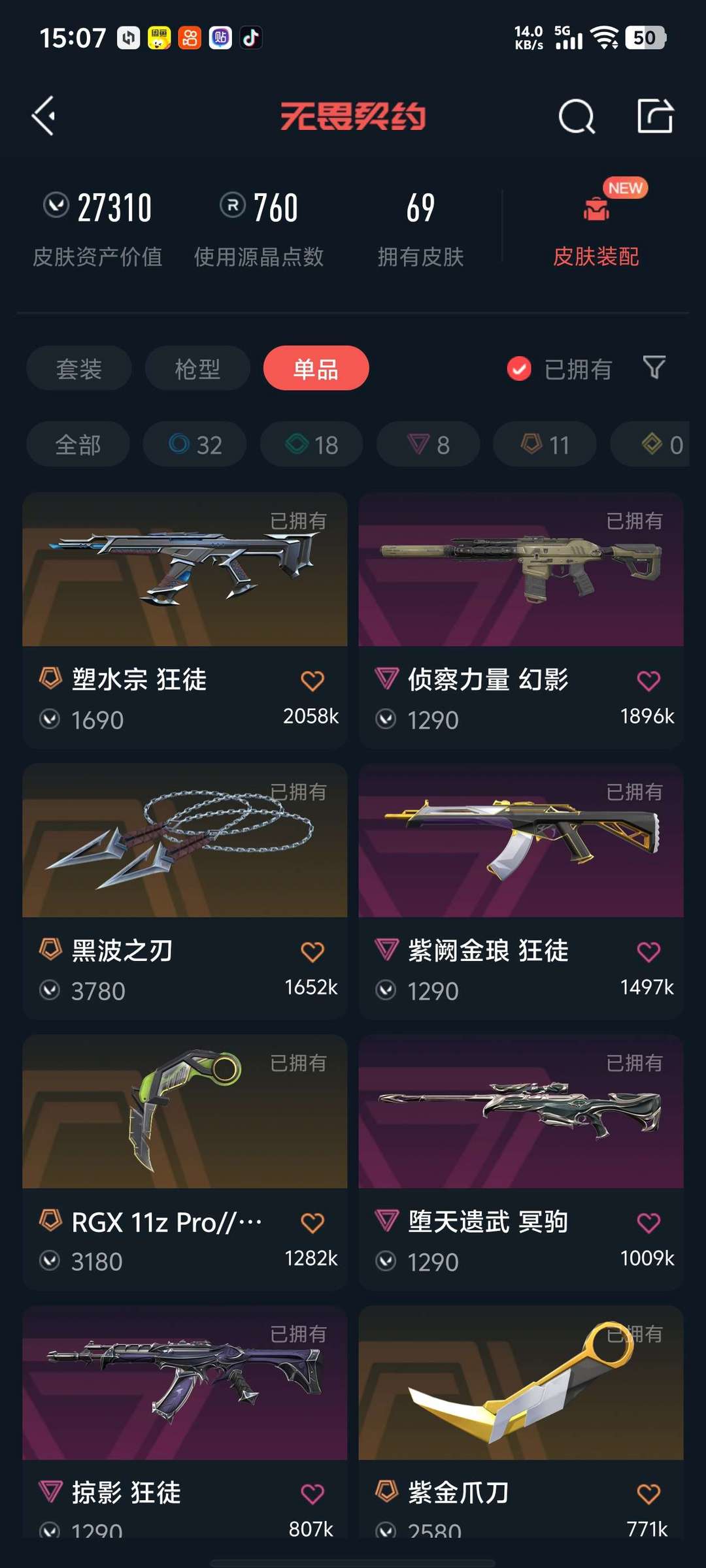Viewport: 706px width, 1568px height.
Task: Open the search icon in header
Action: click(x=577, y=118)
